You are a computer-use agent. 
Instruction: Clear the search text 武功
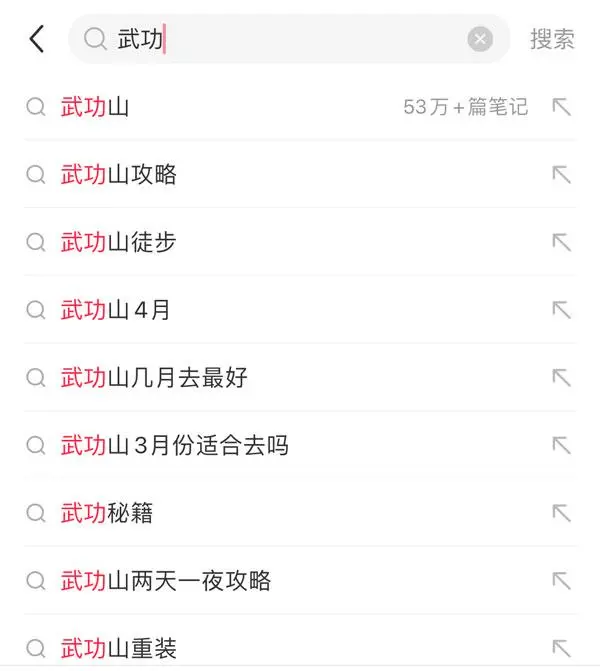tap(480, 39)
